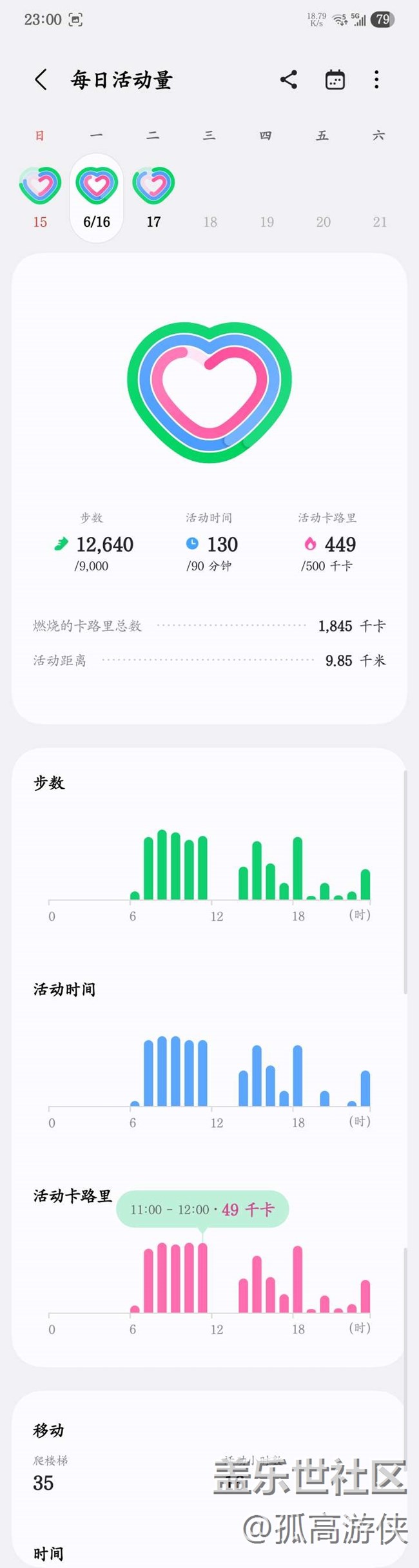Tap the 11:00 bar in 活动卡路里 chart
Image resolution: width=419 pixels, height=1568 pixels.
(x=202, y=1279)
